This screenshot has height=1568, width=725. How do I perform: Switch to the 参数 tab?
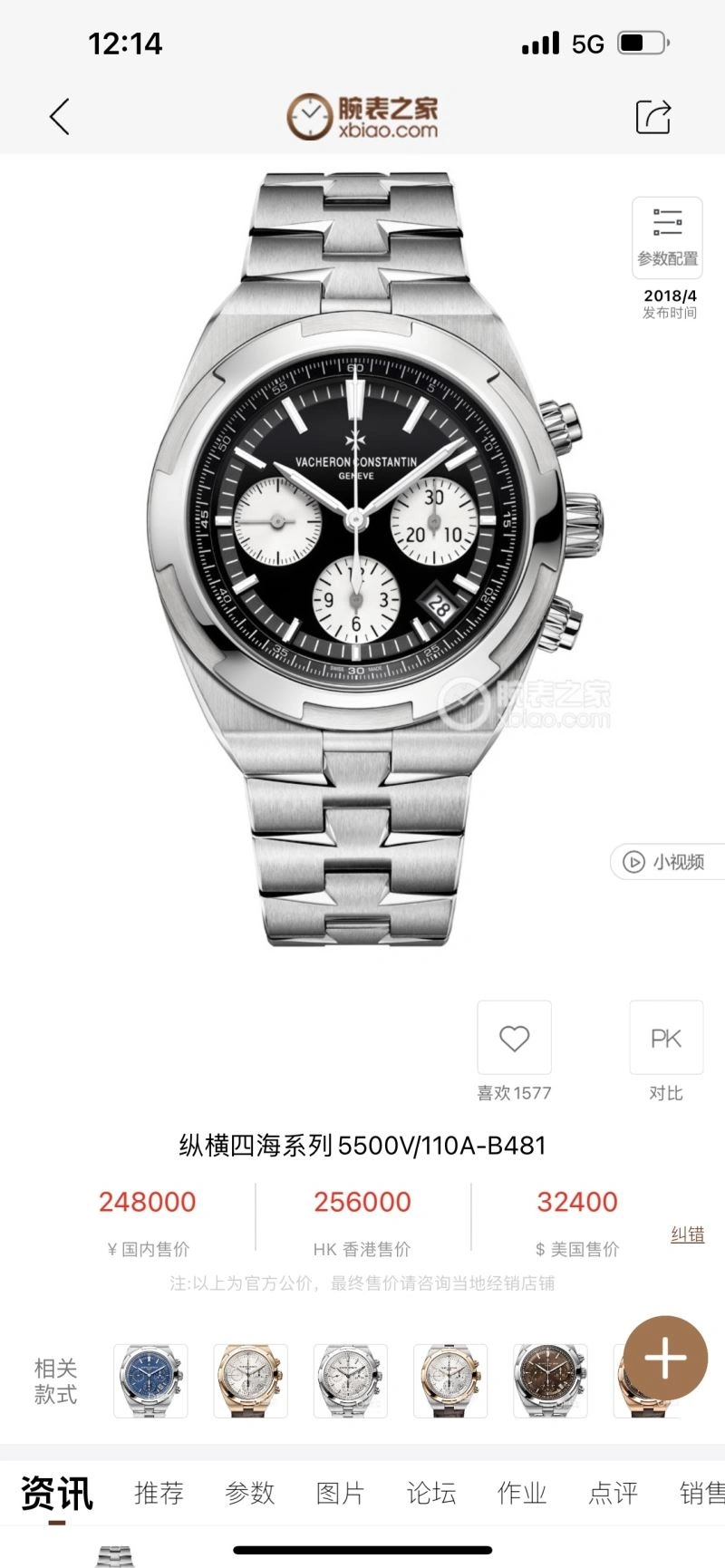pyautogui.click(x=249, y=1493)
